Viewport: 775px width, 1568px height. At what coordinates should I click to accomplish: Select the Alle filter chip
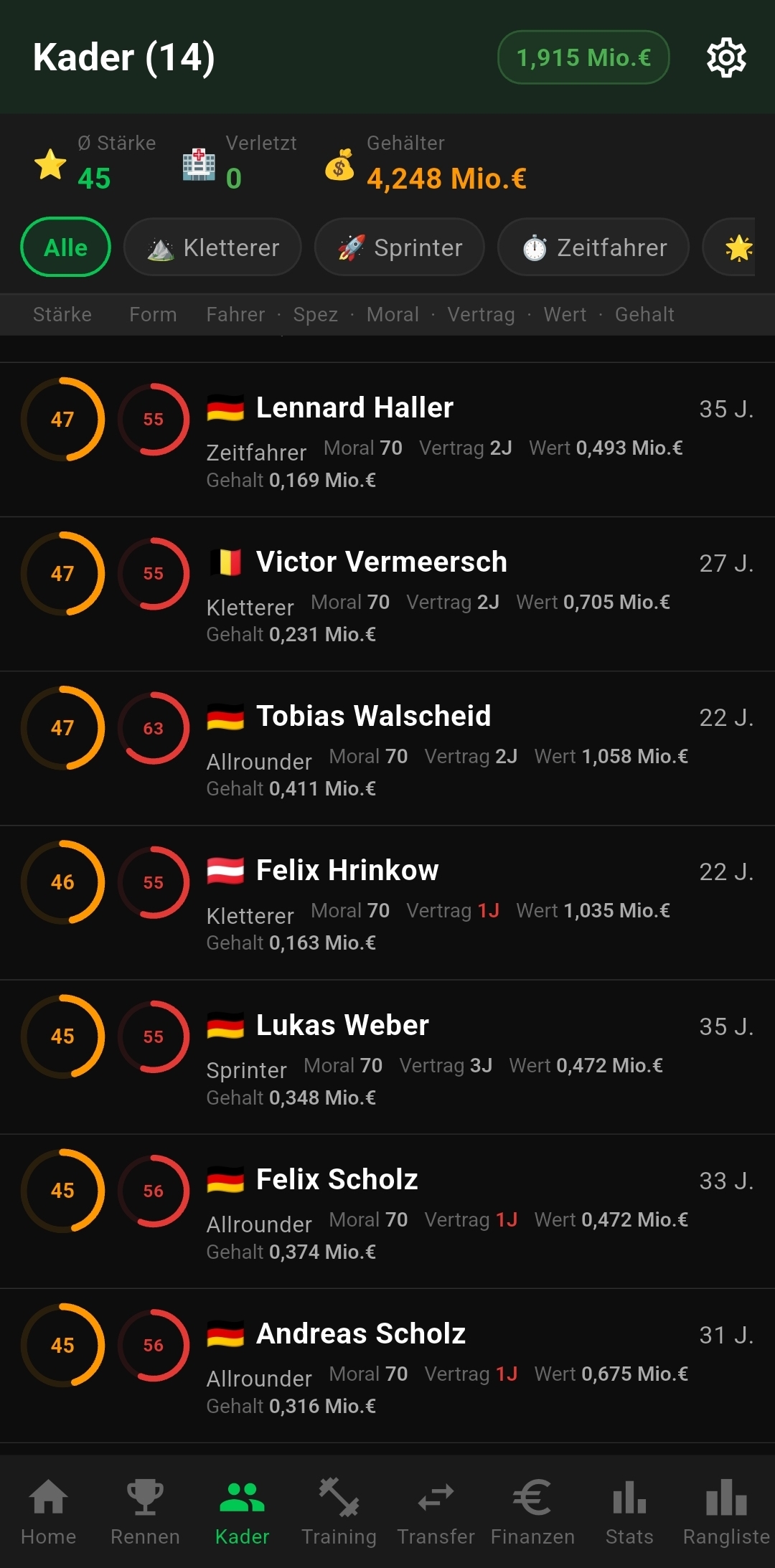point(66,247)
